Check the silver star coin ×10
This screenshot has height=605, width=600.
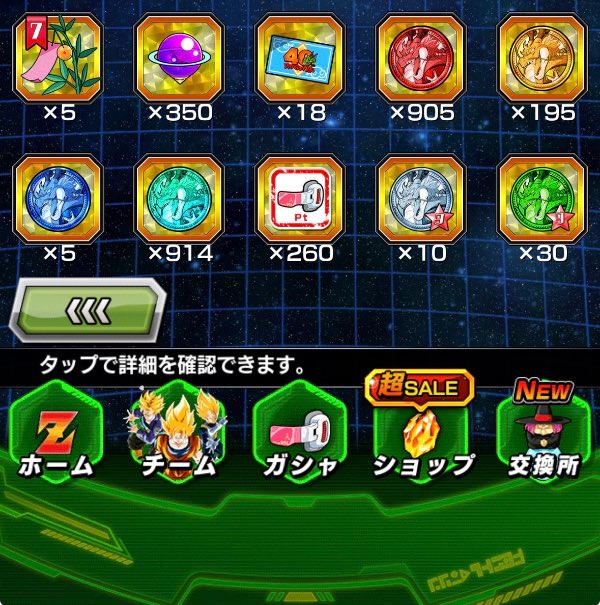tap(421, 199)
